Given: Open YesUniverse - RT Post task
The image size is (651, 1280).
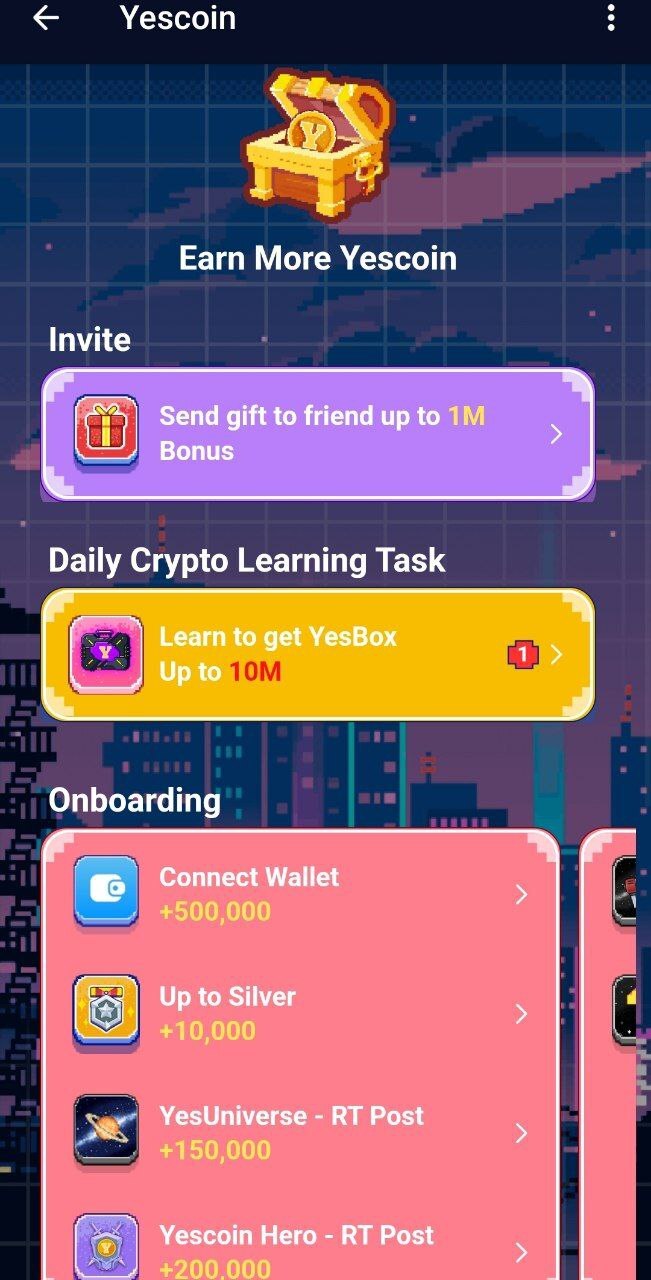Looking at the screenshot, I should 300,1132.
